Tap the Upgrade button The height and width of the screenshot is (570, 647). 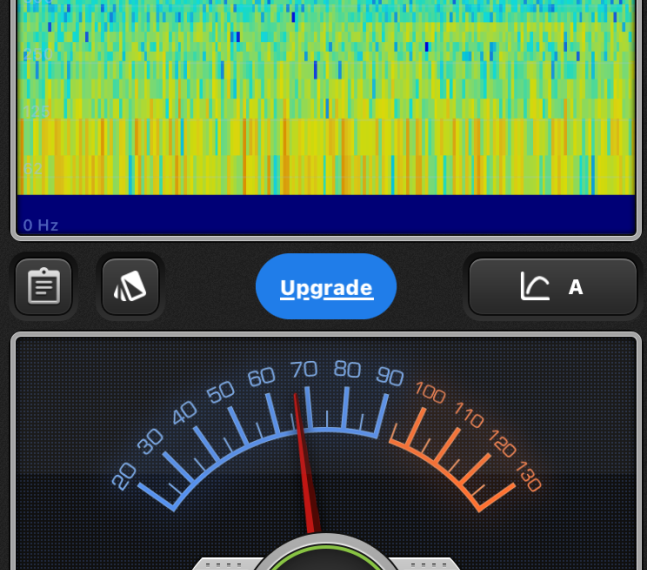[x=326, y=287]
